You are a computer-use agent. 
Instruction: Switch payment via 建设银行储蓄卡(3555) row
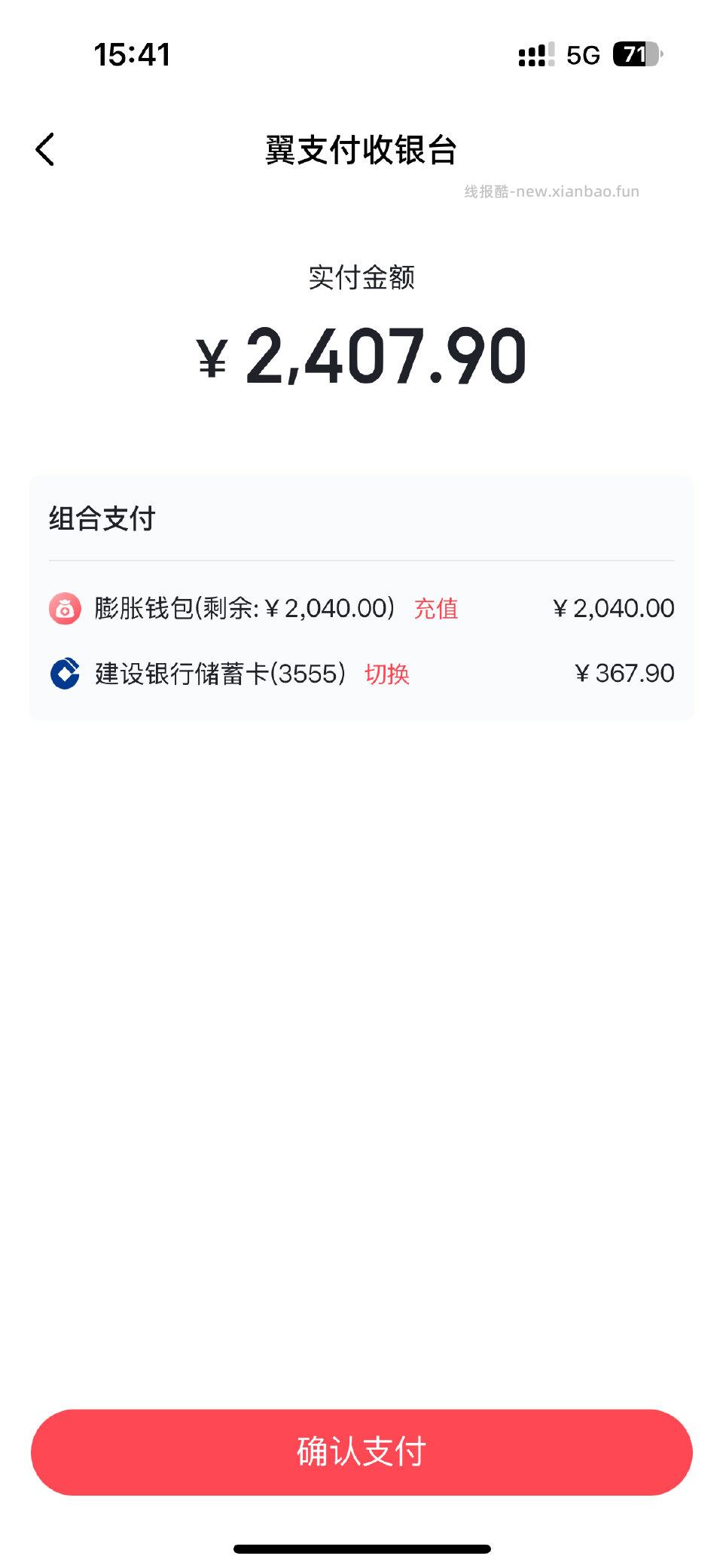(x=361, y=674)
